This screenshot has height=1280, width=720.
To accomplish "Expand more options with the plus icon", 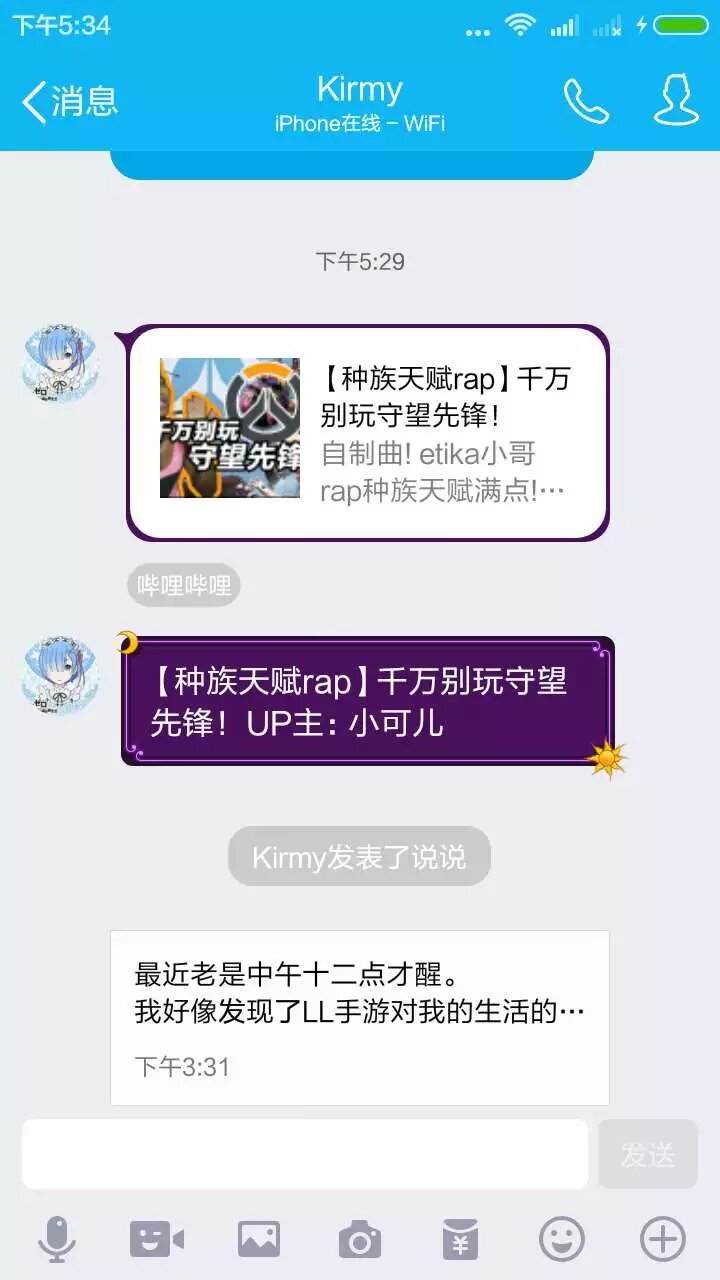I will [663, 1240].
